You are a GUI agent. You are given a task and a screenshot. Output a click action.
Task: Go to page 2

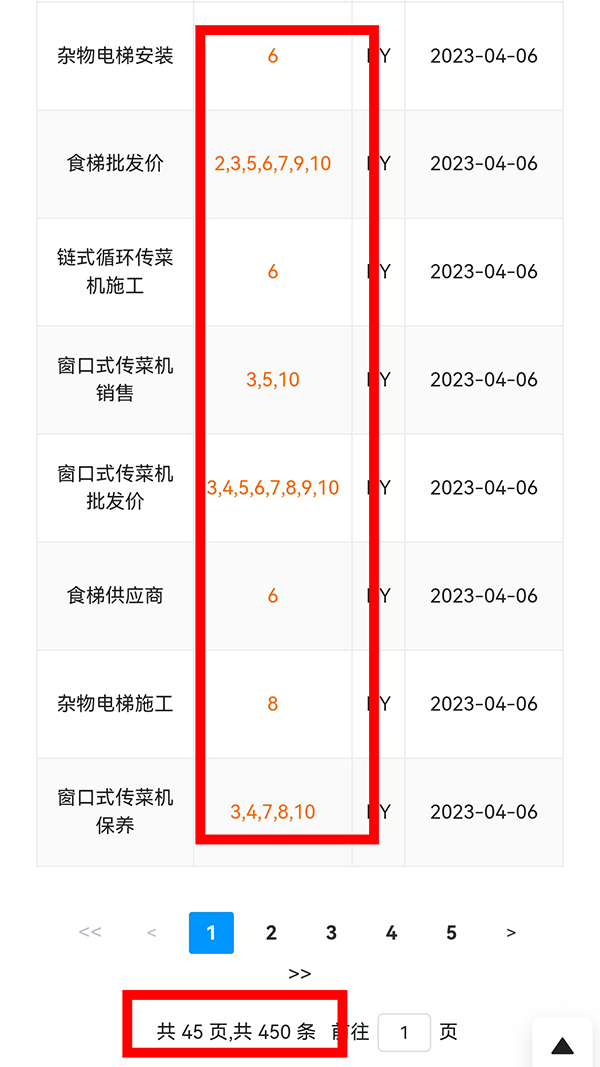pos(271,933)
